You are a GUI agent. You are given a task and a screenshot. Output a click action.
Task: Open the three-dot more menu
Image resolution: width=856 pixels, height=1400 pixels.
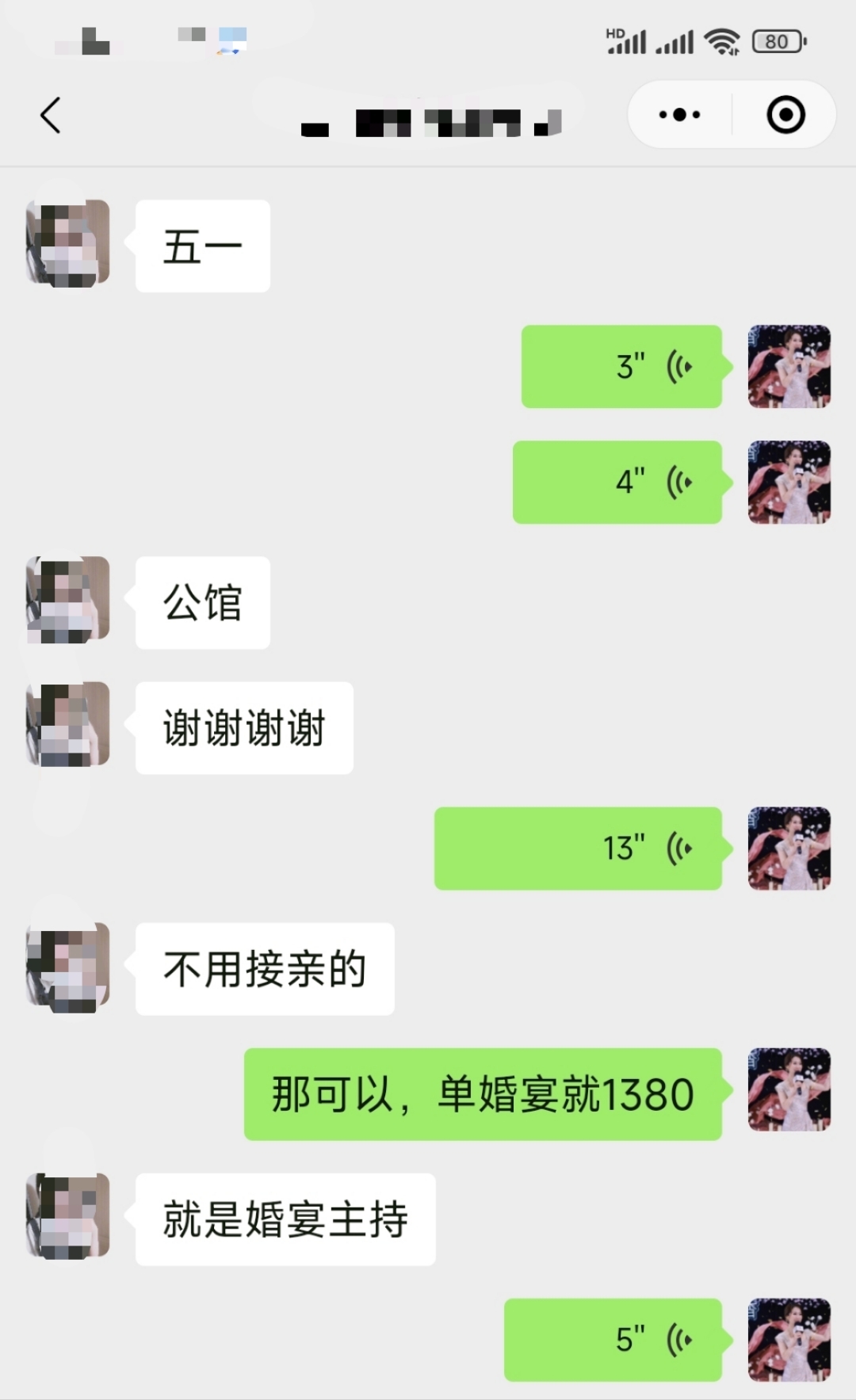point(679,116)
